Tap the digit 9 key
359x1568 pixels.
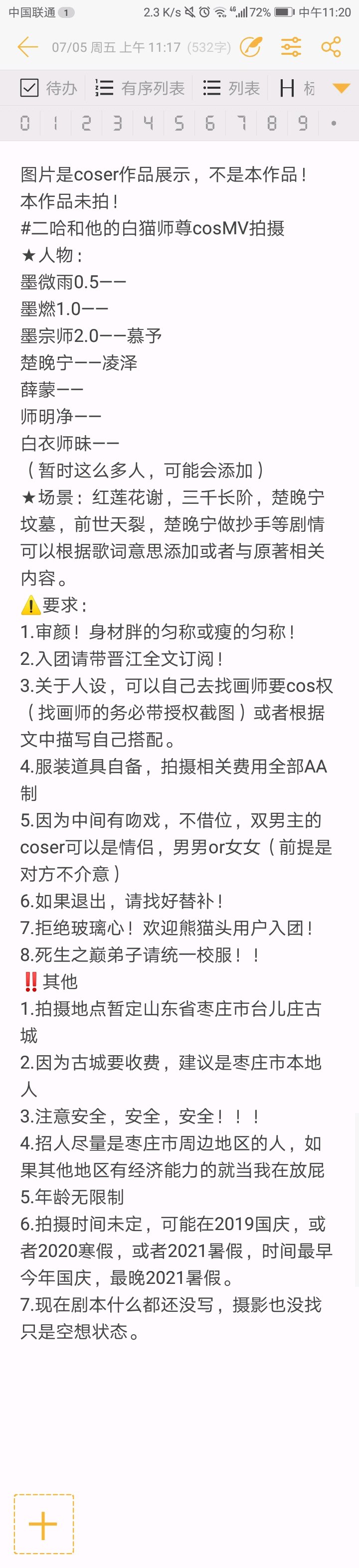(x=303, y=124)
